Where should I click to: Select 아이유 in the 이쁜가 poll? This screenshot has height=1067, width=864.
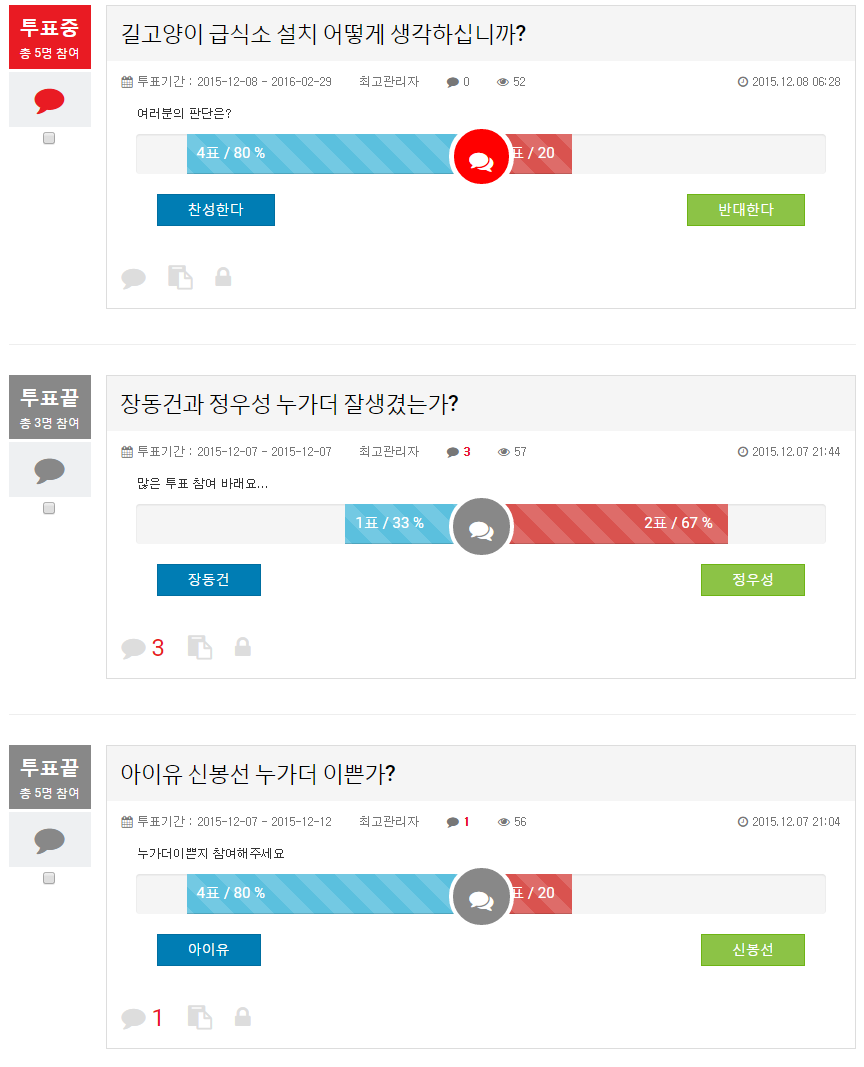point(208,950)
